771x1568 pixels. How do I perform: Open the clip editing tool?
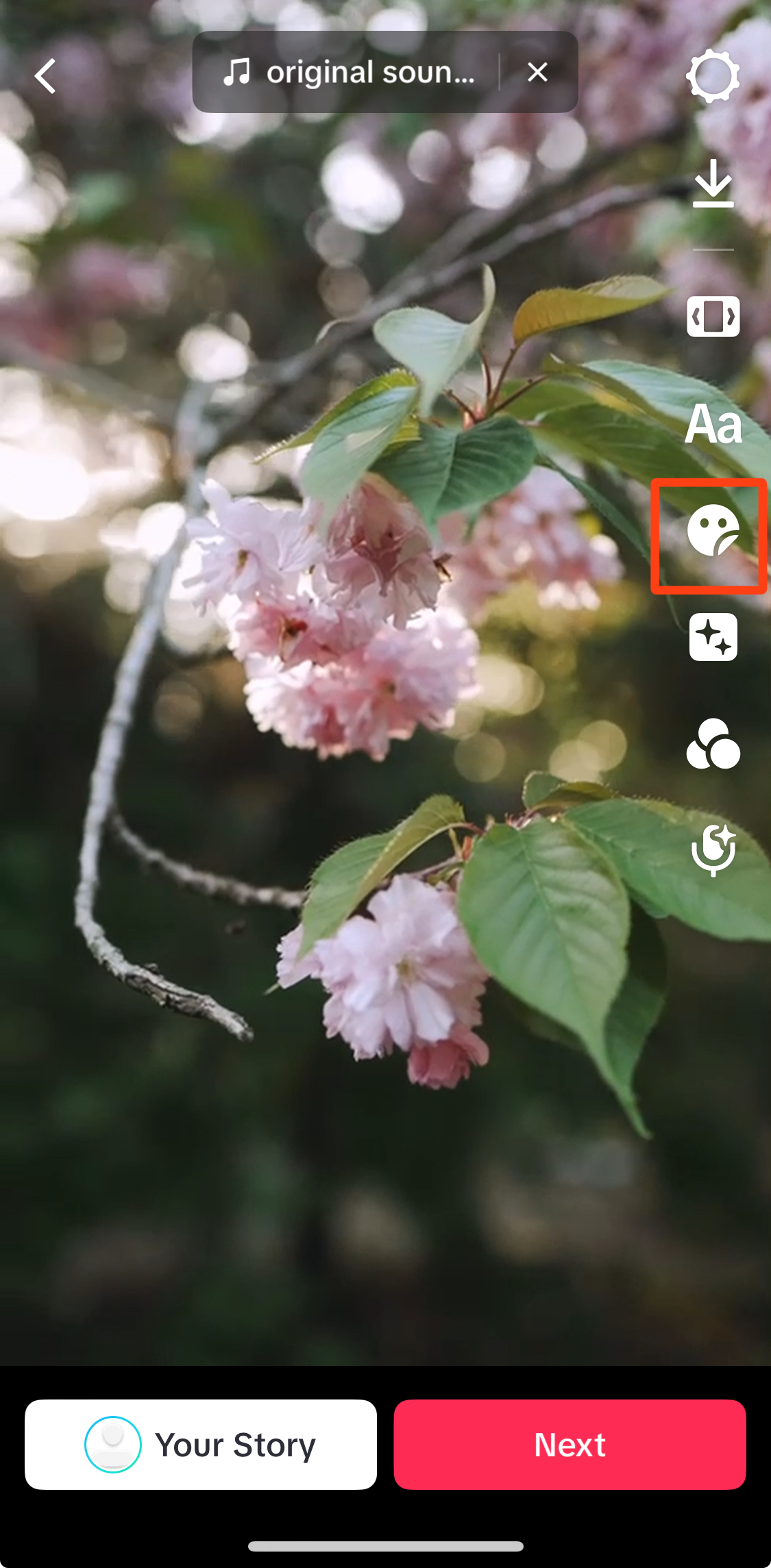click(713, 316)
